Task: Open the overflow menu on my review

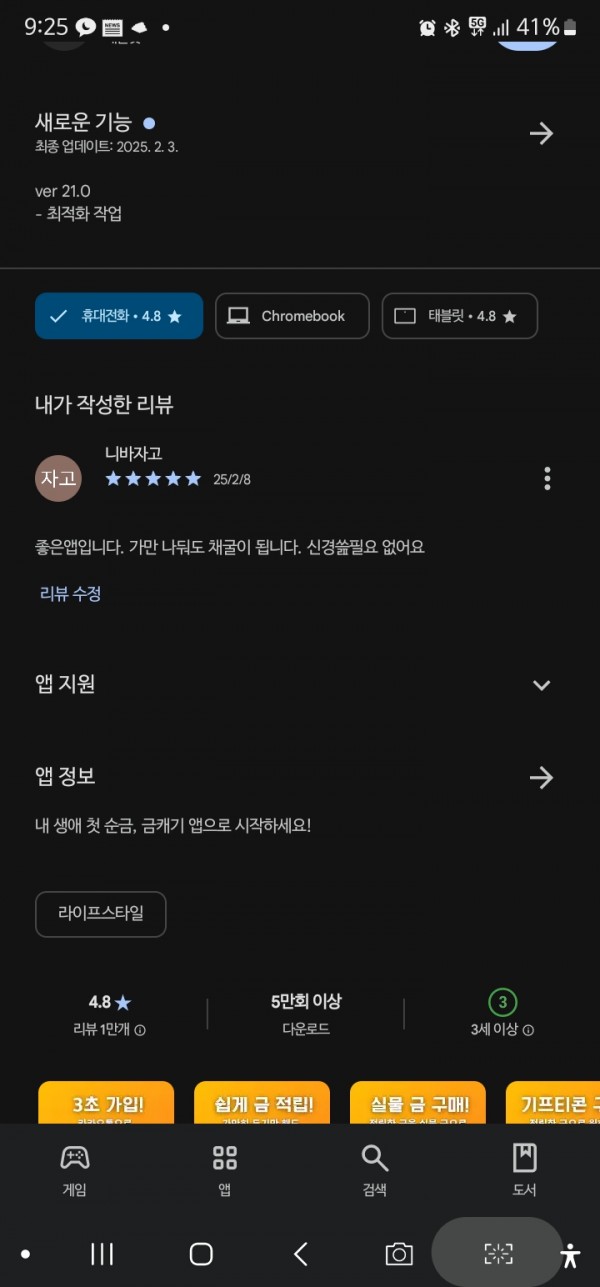Action: pos(547,478)
